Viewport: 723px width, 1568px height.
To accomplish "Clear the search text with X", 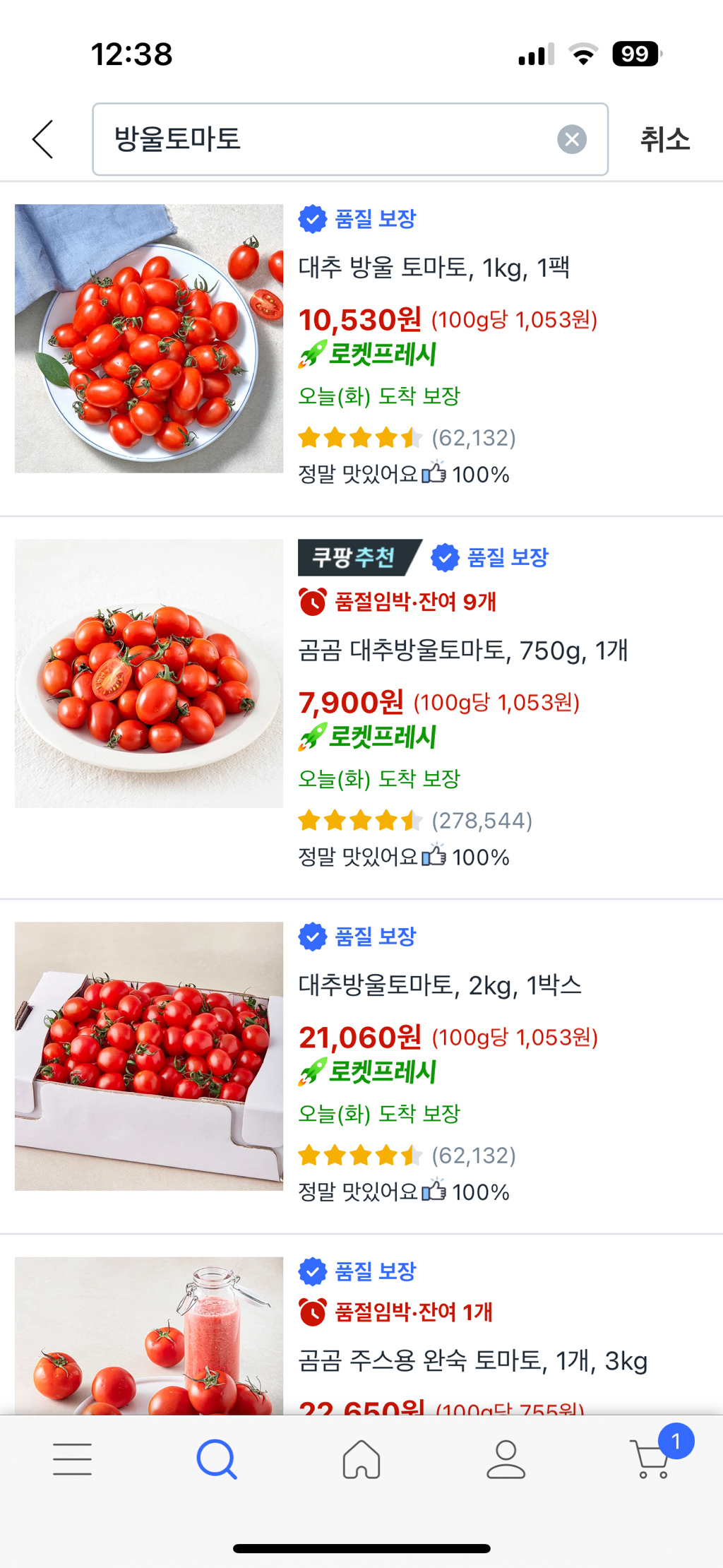I will point(572,139).
